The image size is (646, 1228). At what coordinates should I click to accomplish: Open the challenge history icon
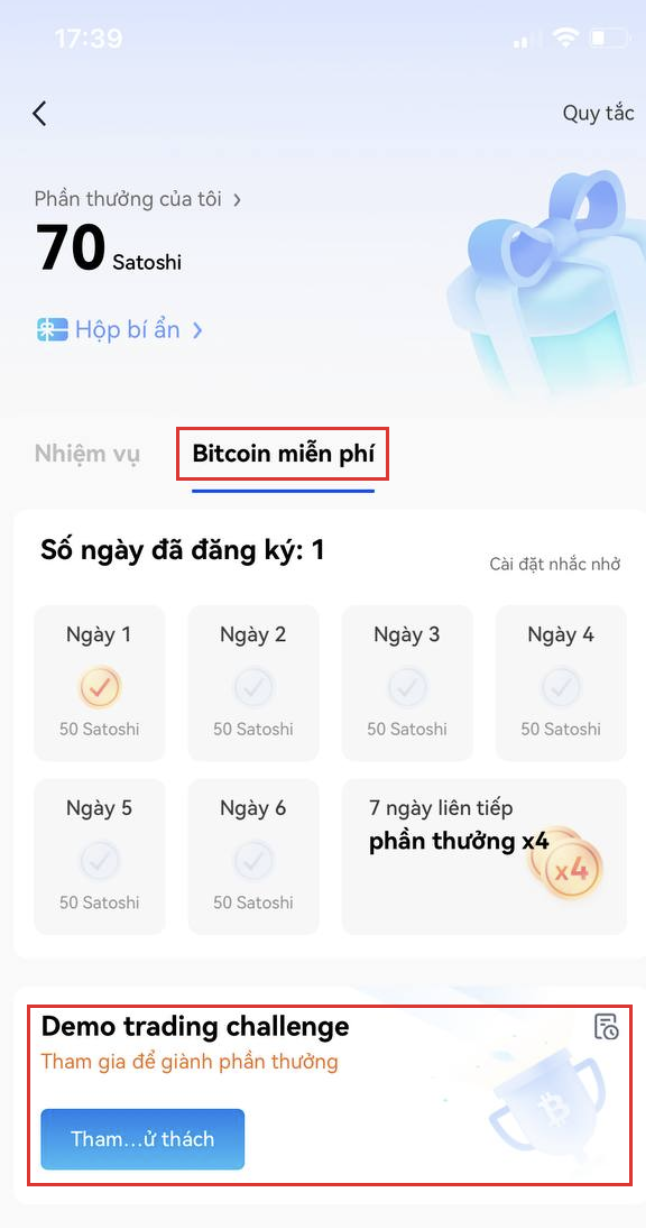606,1027
